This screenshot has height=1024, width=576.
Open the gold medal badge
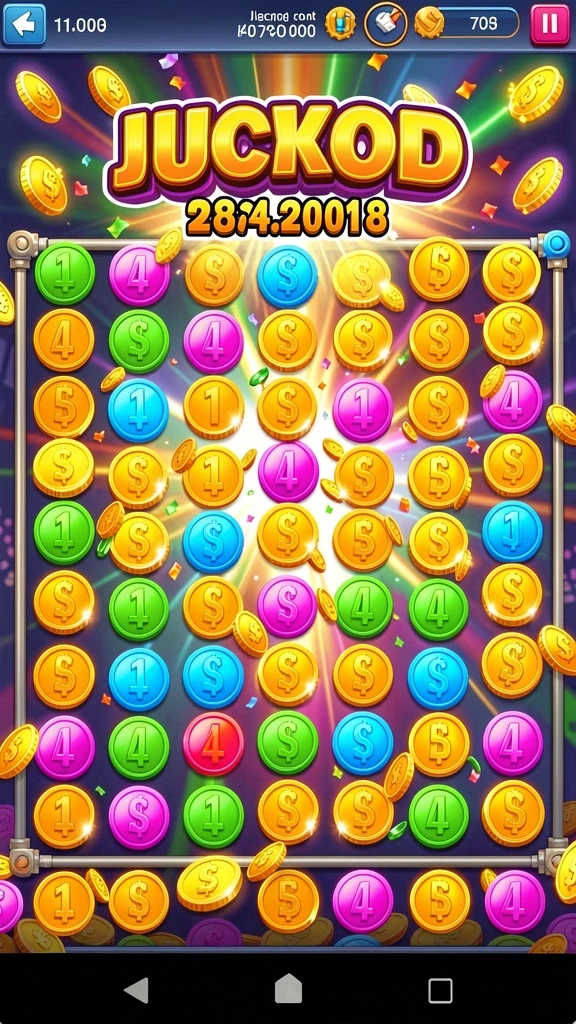point(340,24)
